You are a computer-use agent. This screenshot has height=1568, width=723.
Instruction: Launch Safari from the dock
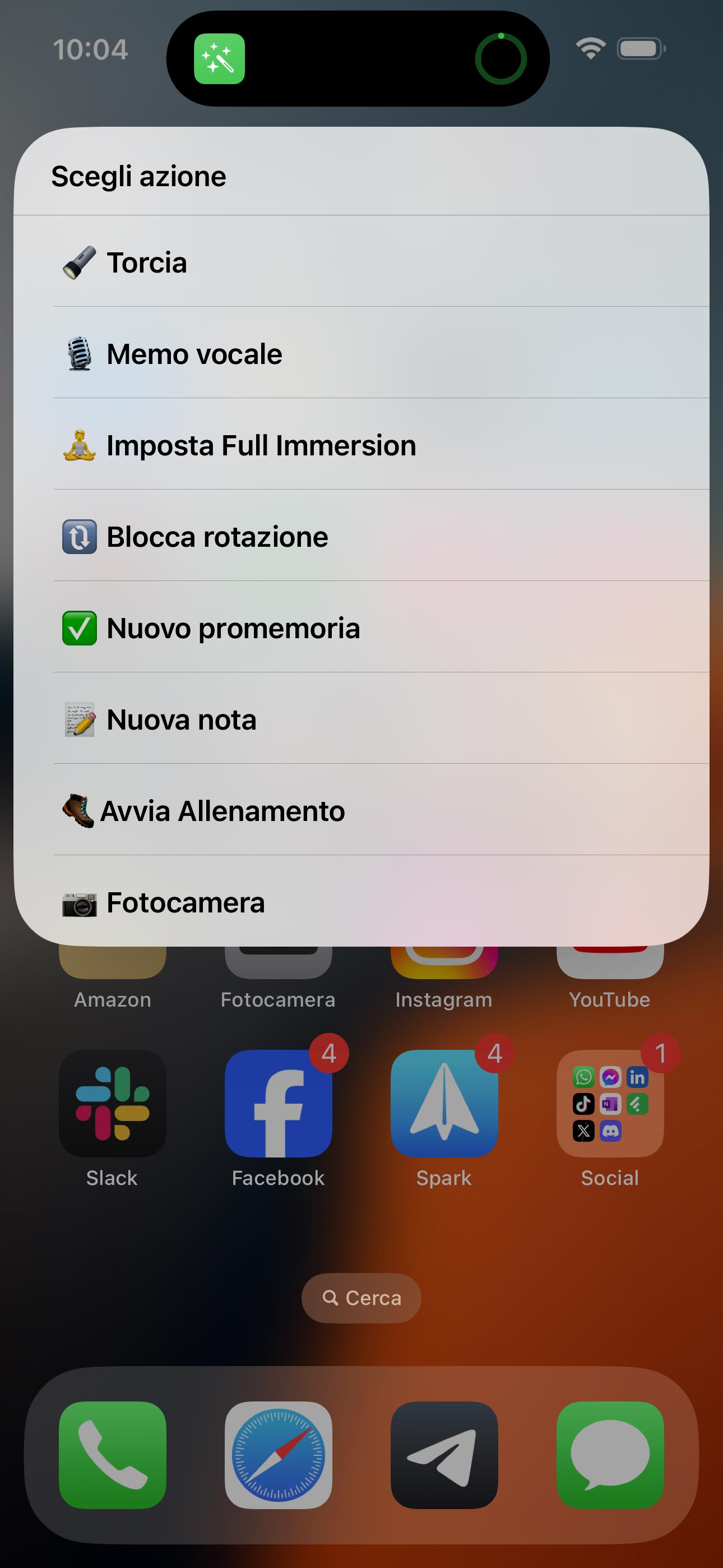point(278,1455)
